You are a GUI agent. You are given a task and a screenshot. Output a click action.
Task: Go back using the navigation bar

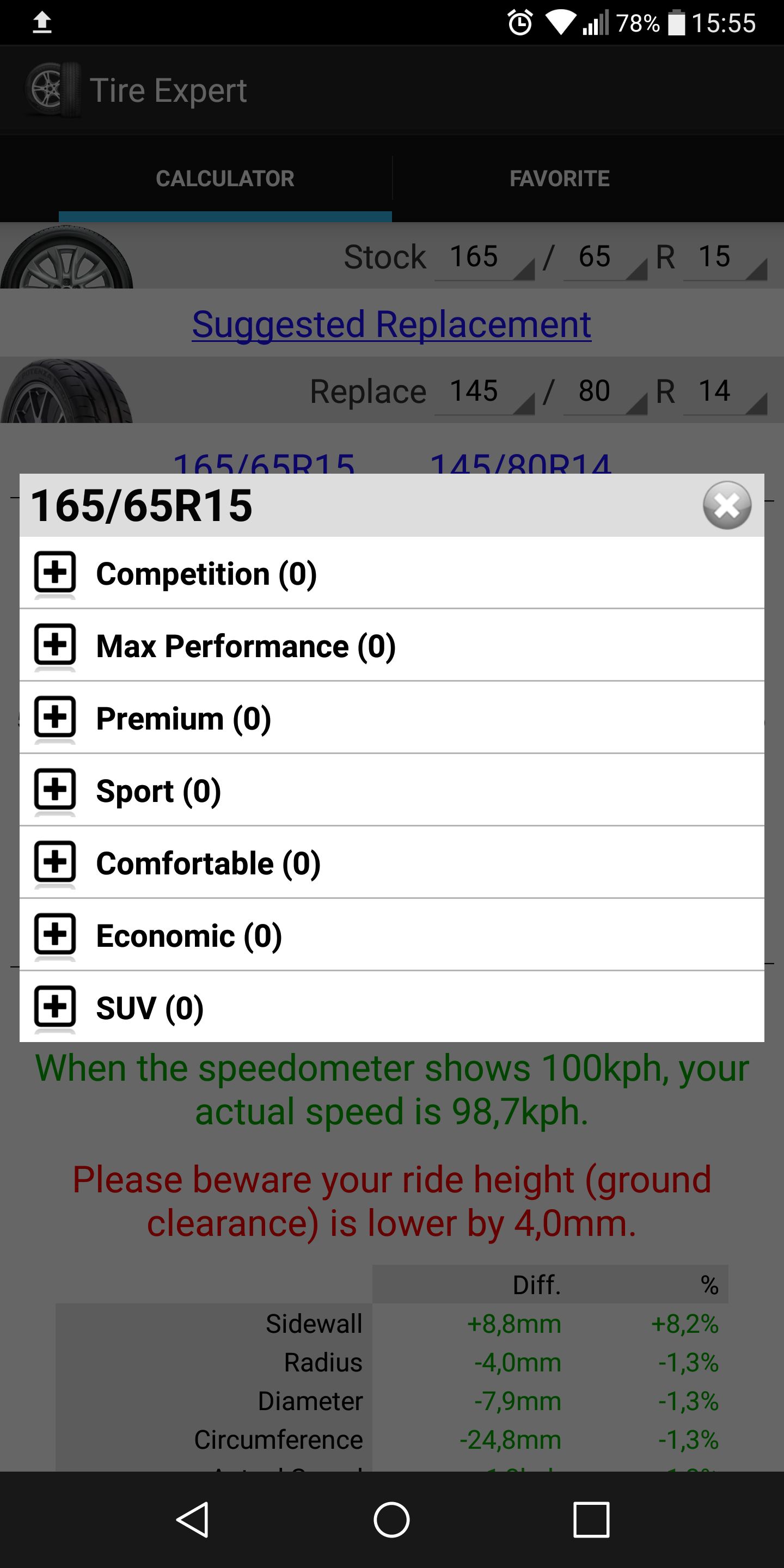[193, 1520]
